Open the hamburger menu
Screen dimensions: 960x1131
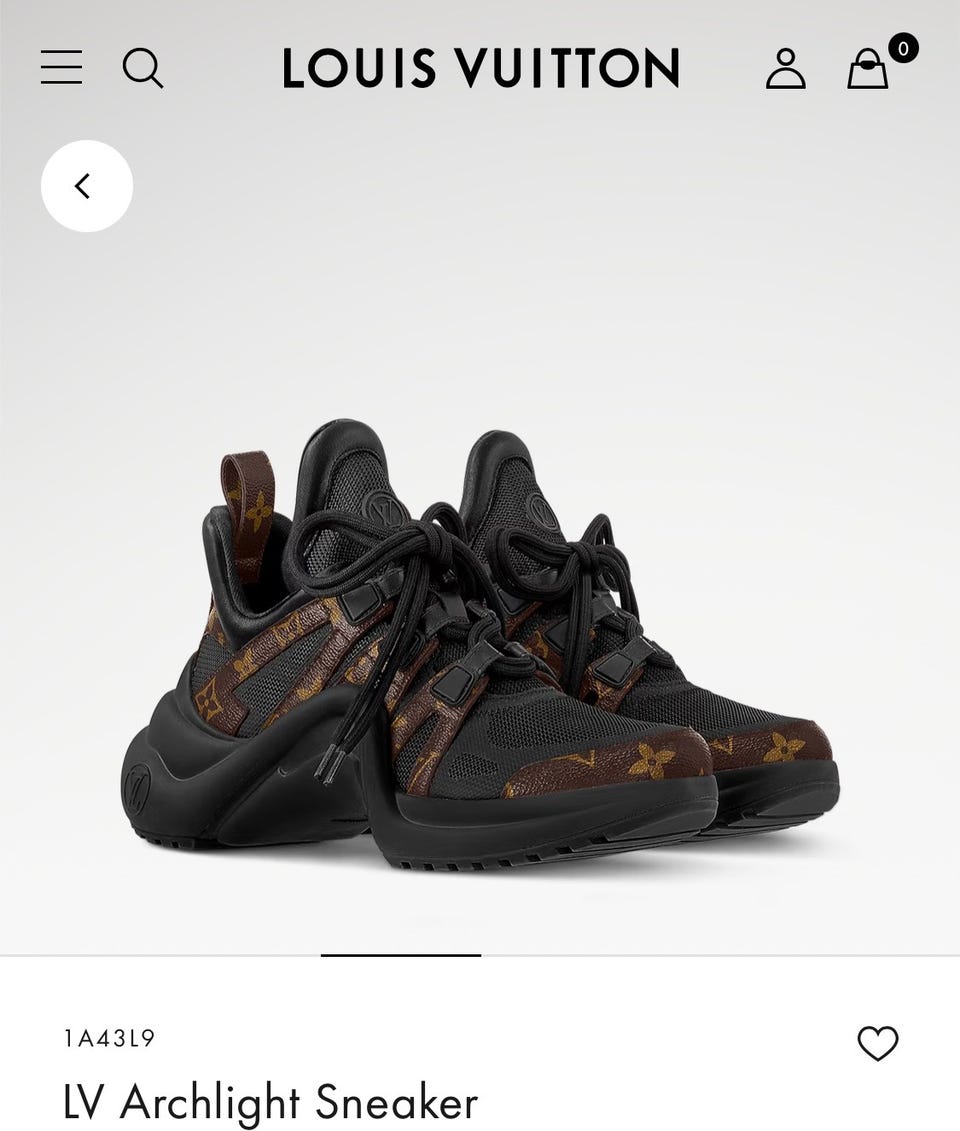[x=61, y=68]
